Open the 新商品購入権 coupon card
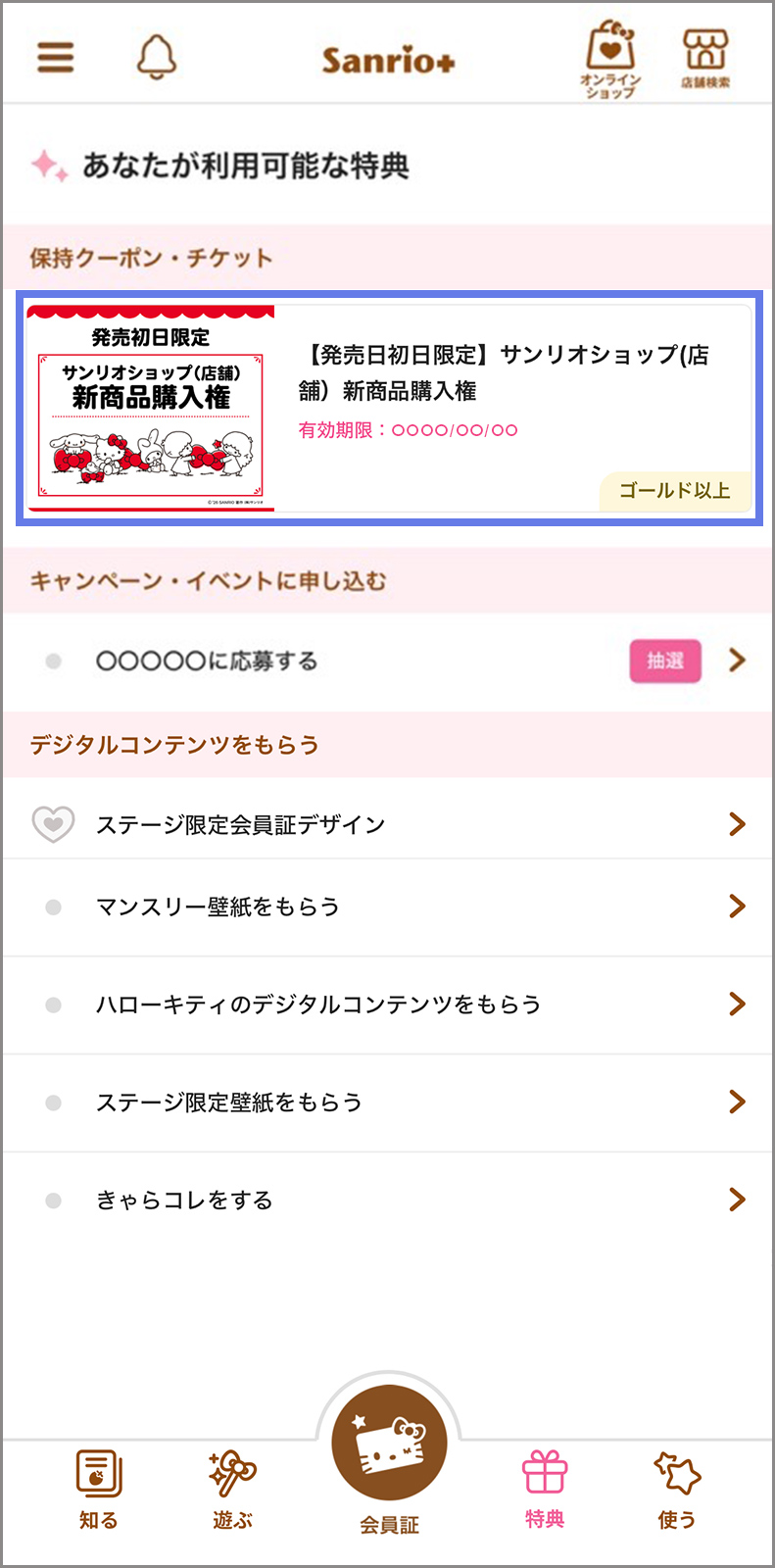This screenshot has width=775, height=1568. 389,408
